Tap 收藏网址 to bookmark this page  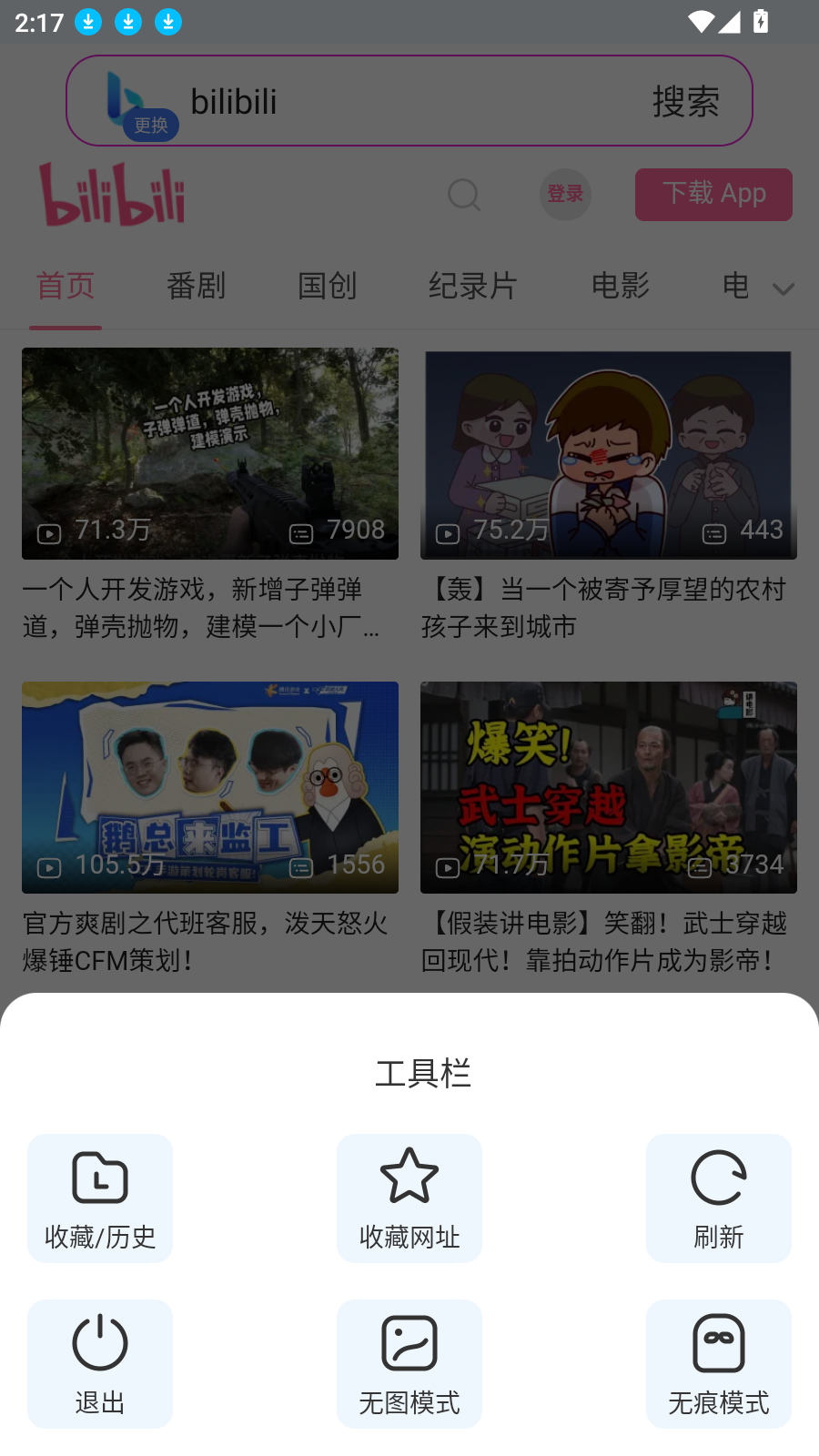click(x=409, y=1198)
